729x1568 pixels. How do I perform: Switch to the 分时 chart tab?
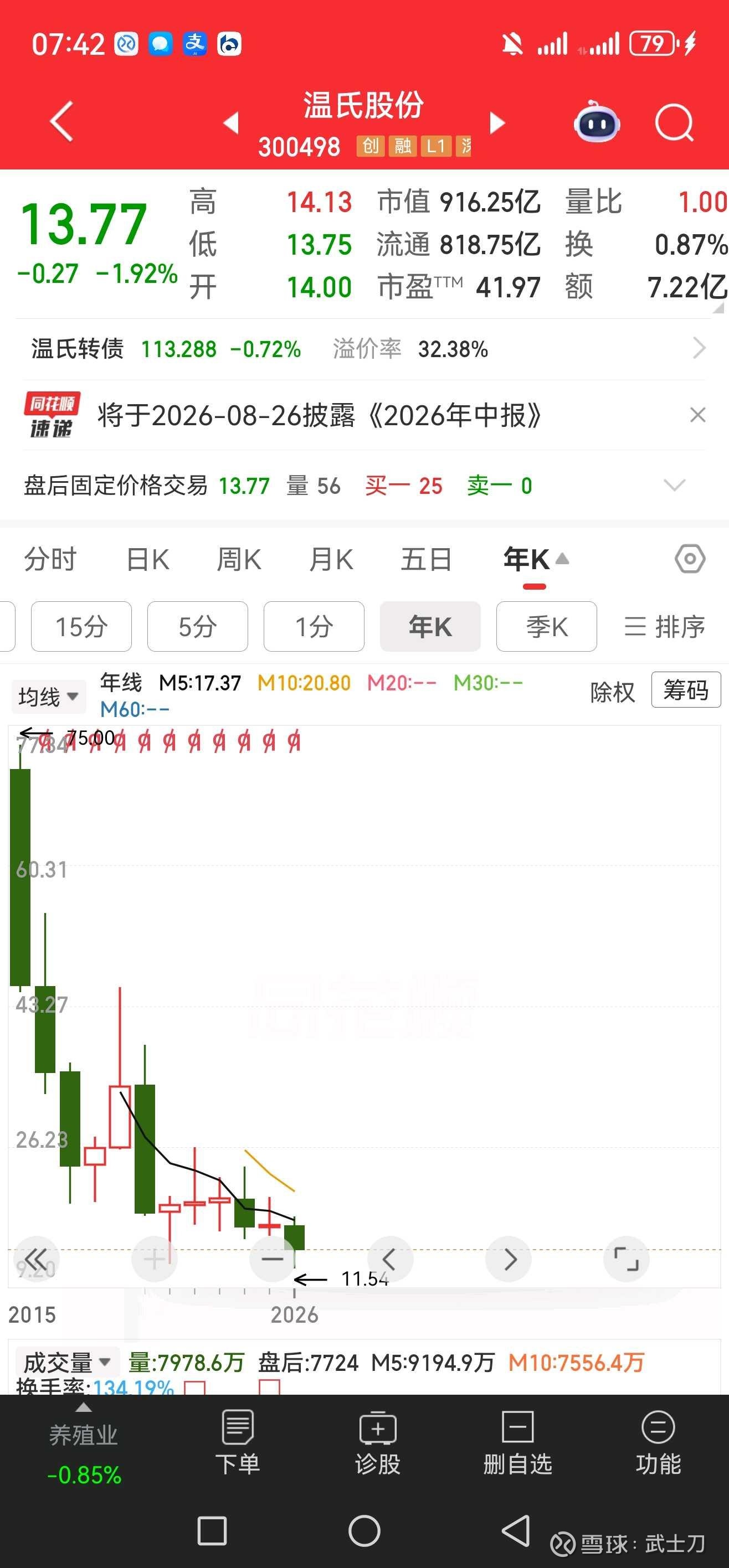(x=50, y=559)
